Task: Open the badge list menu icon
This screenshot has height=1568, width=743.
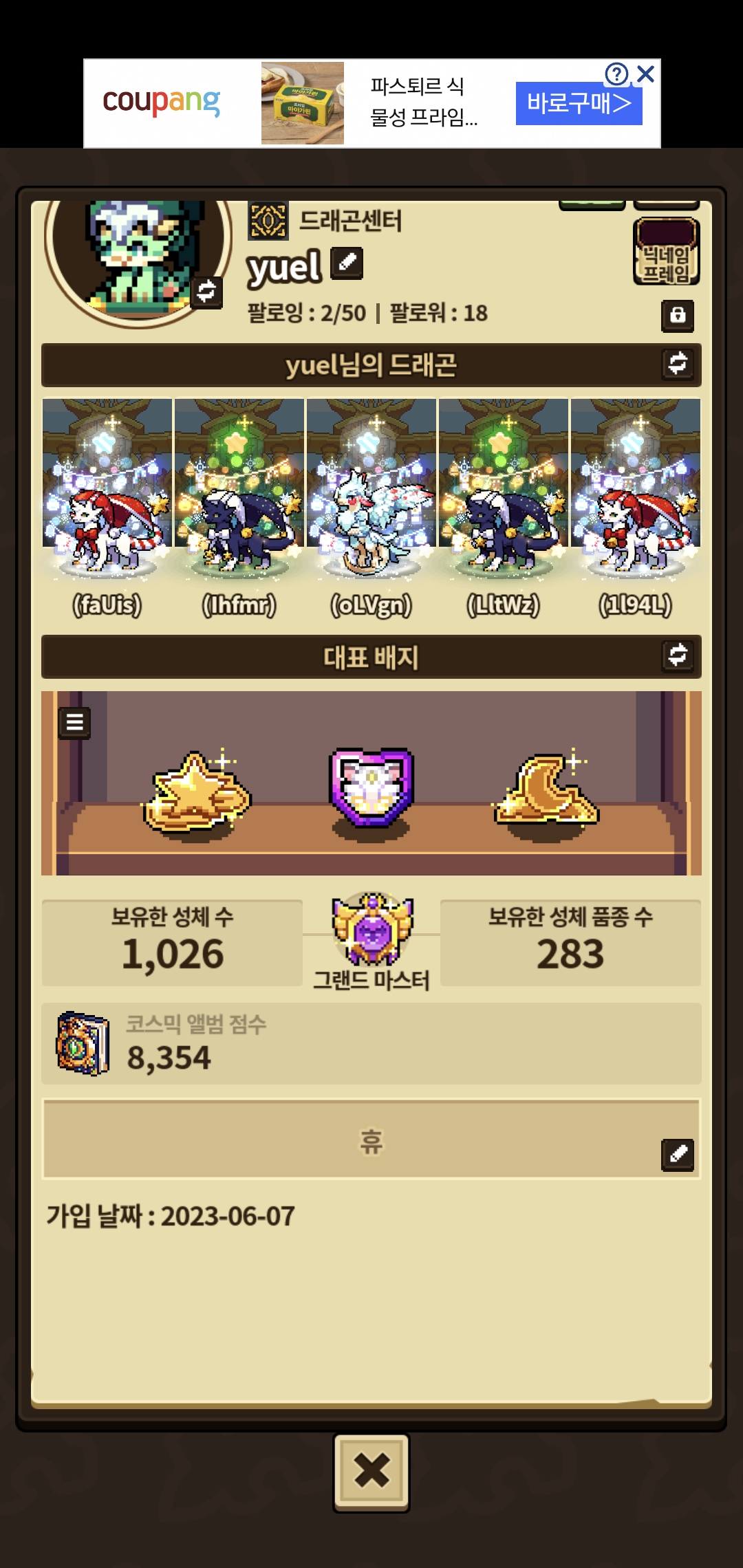Action: point(74,723)
